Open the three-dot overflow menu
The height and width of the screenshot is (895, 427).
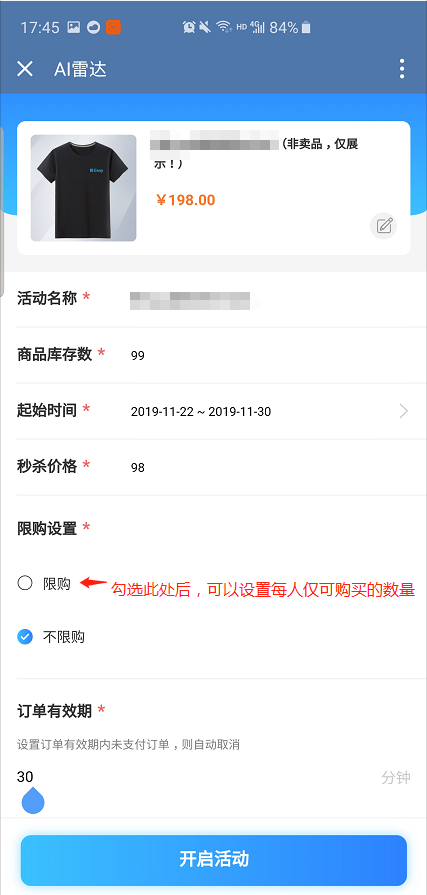pyautogui.click(x=402, y=69)
